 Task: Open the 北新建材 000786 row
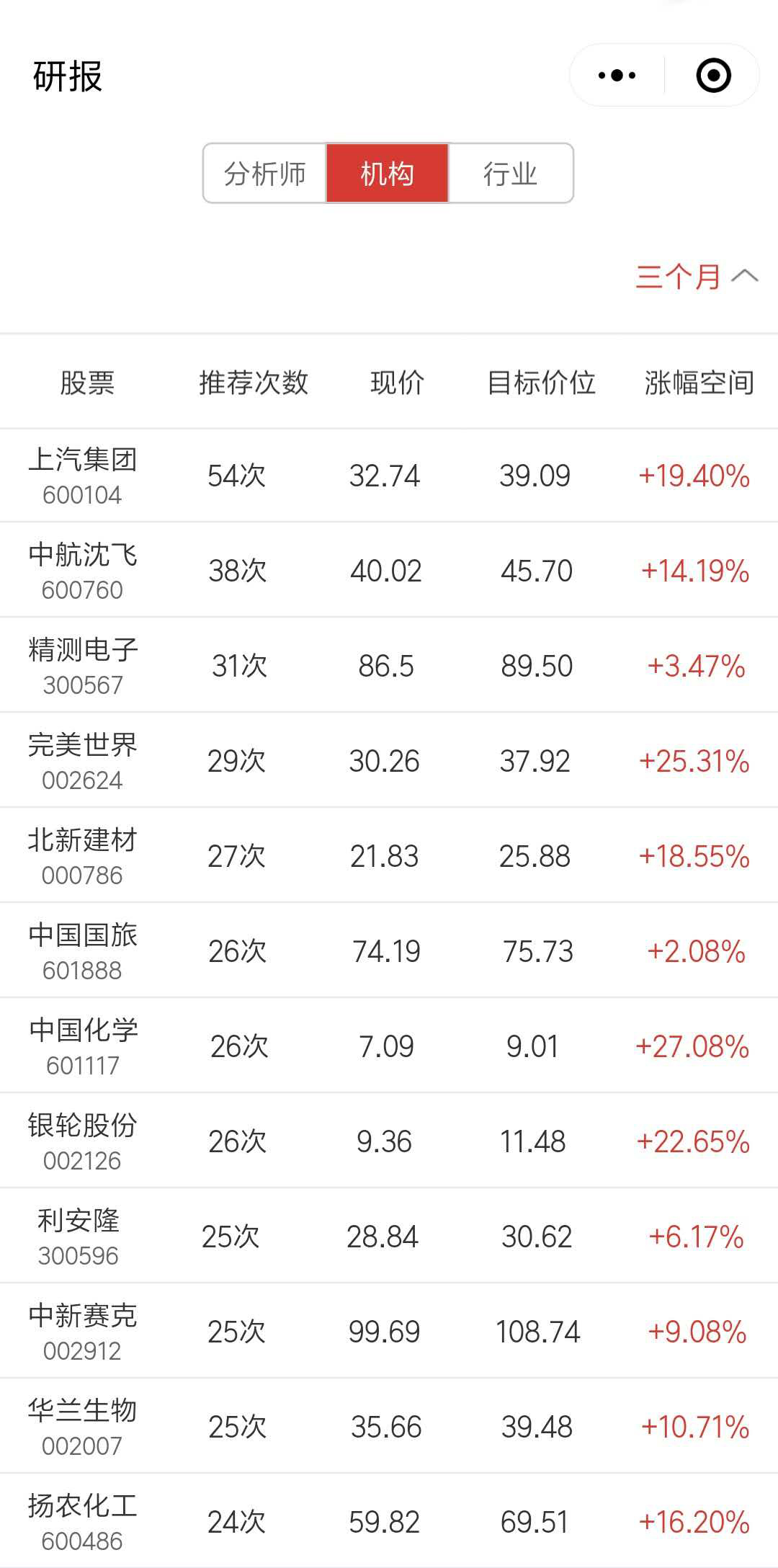tap(389, 855)
